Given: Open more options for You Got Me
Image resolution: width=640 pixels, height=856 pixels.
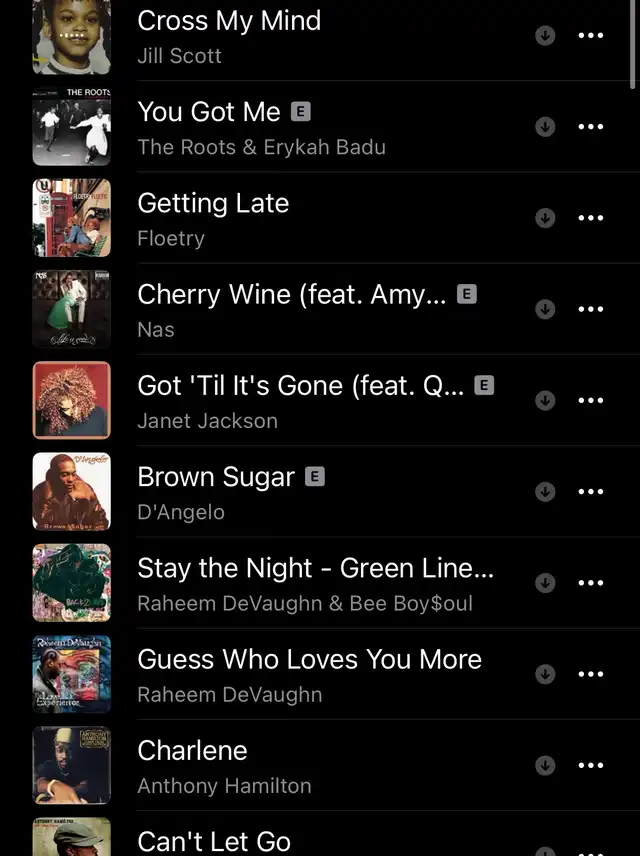Looking at the screenshot, I should click(x=591, y=127).
